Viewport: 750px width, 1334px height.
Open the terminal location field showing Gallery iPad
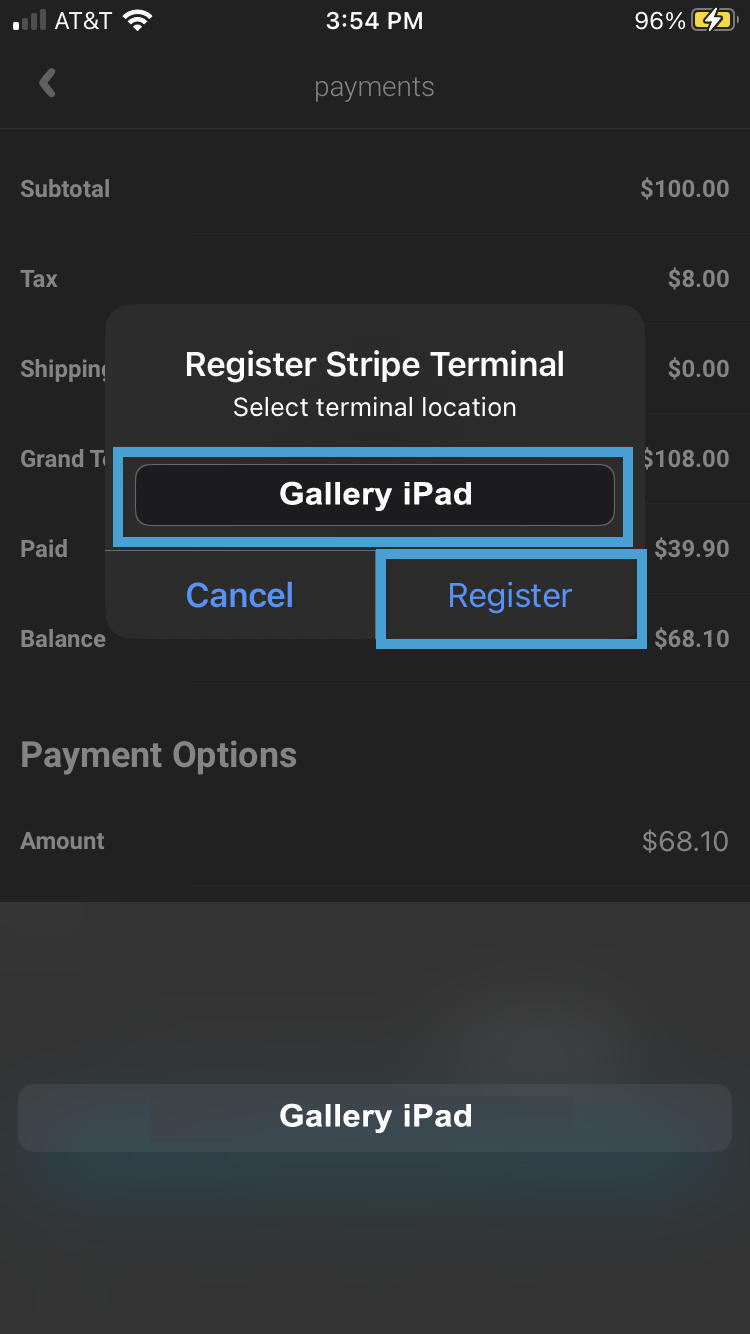pyautogui.click(x=375, y=494)
